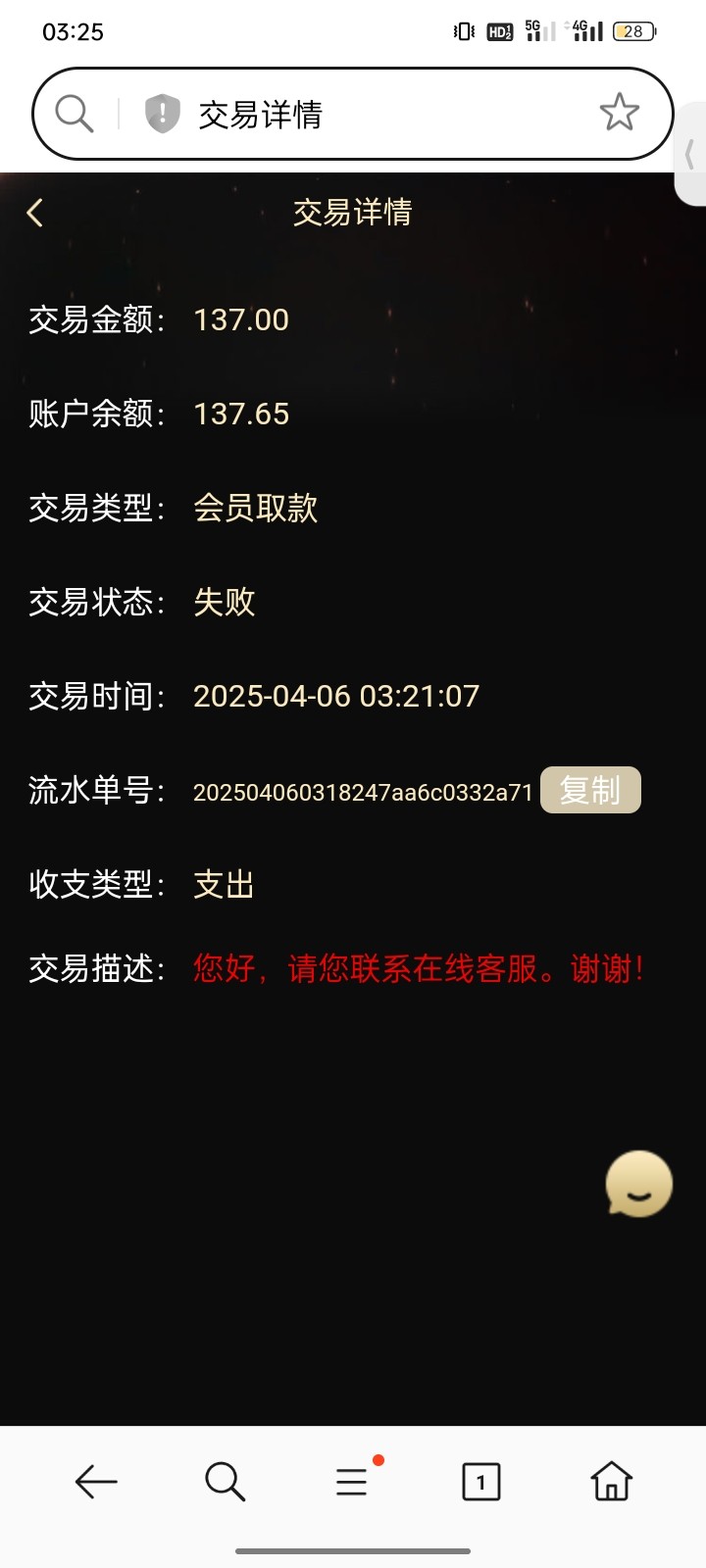
Task: Copy the serial number with 复制 button
Action: [x=590, y=790]
